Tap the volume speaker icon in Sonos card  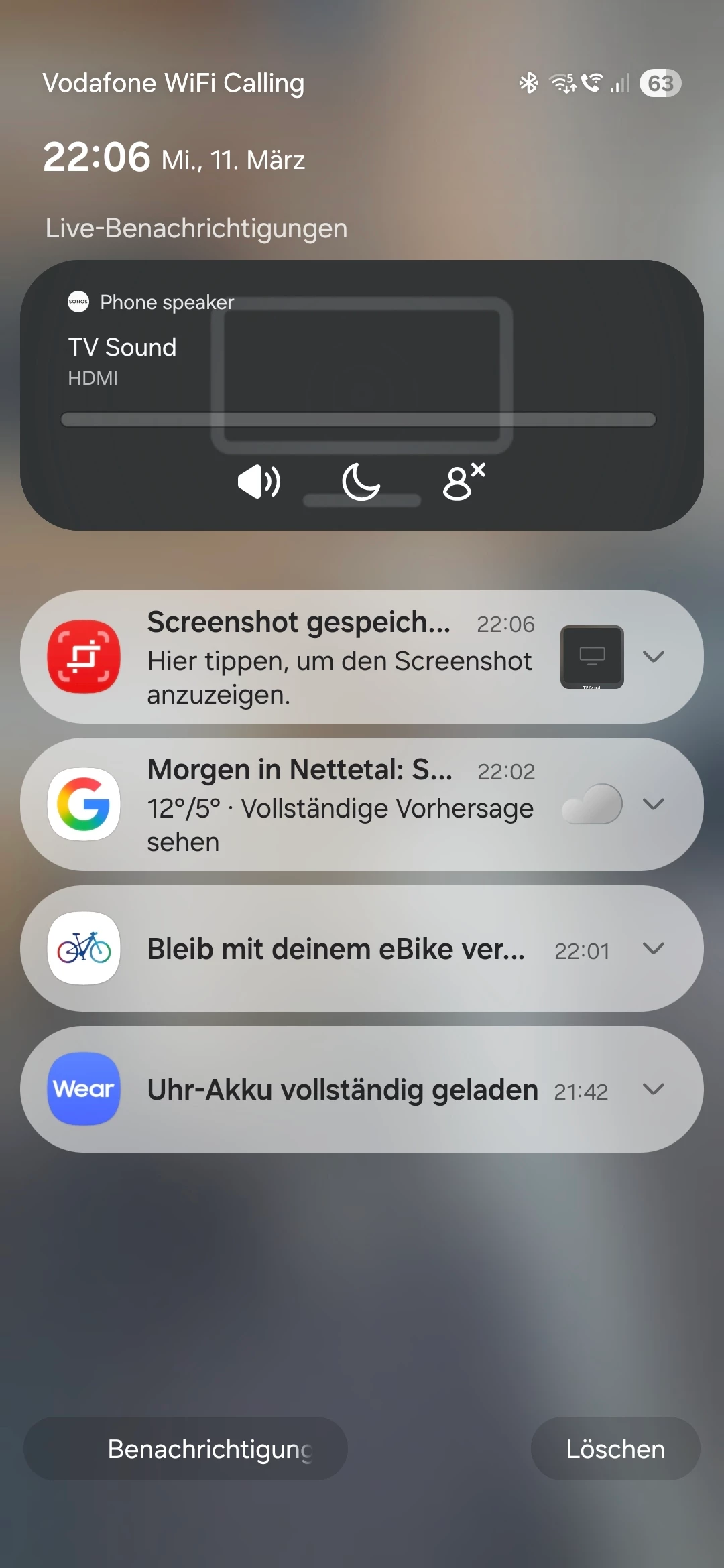coord(259,482)
